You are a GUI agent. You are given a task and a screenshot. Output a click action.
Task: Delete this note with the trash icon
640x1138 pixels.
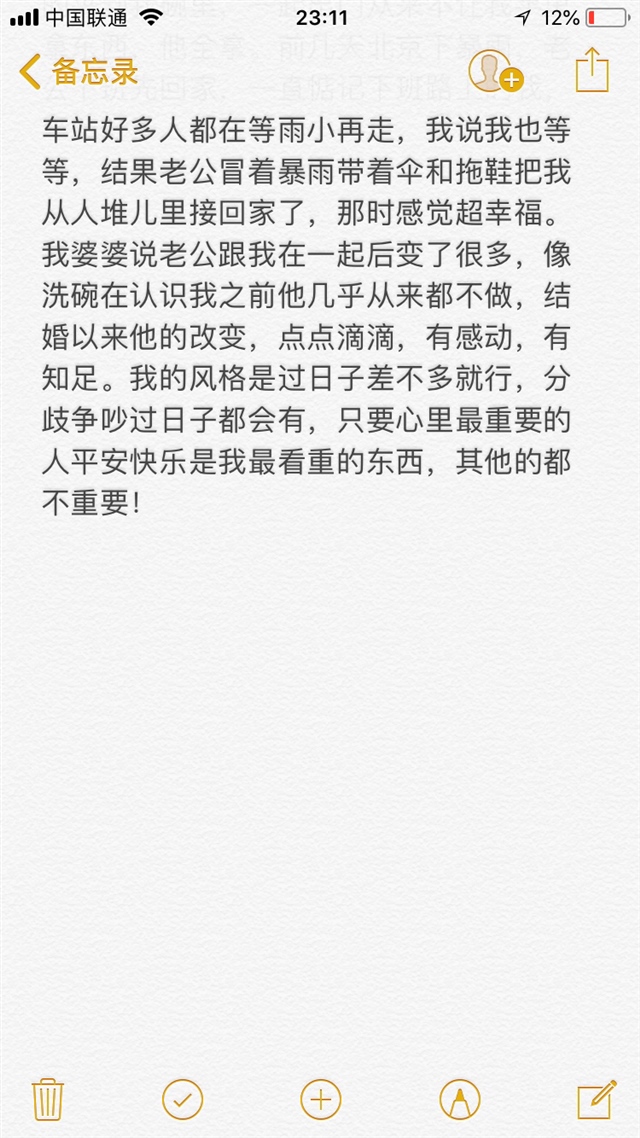click(x=47, y=1099)
